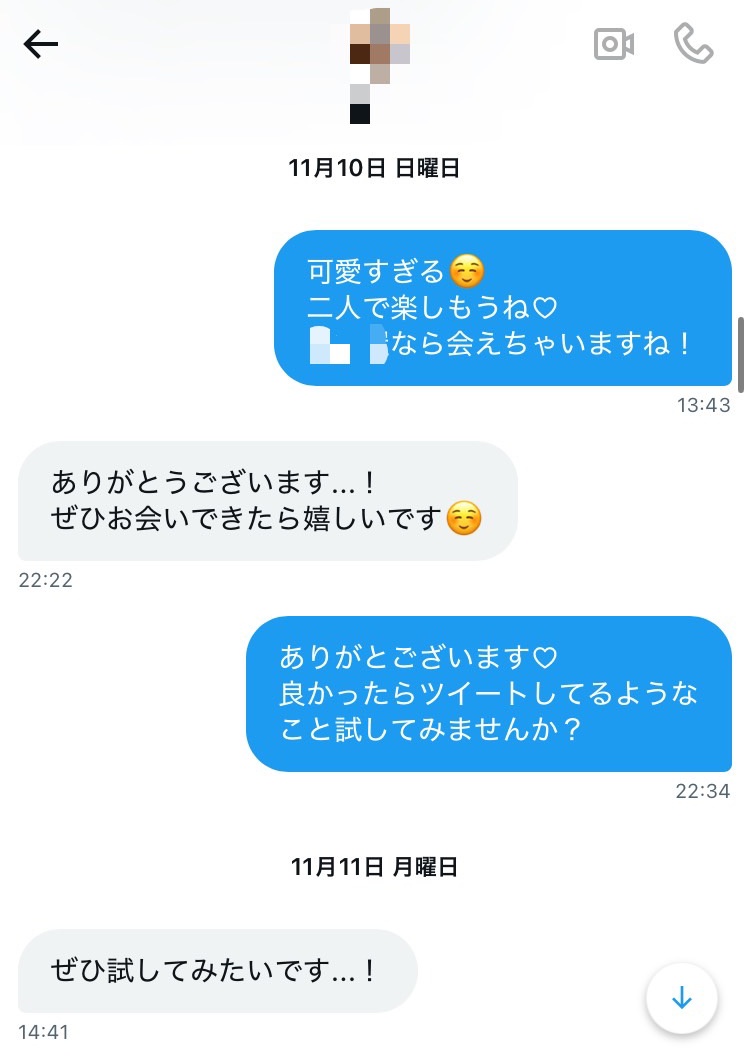Click the '11月11日 月曜日' date header

point(374,866)
